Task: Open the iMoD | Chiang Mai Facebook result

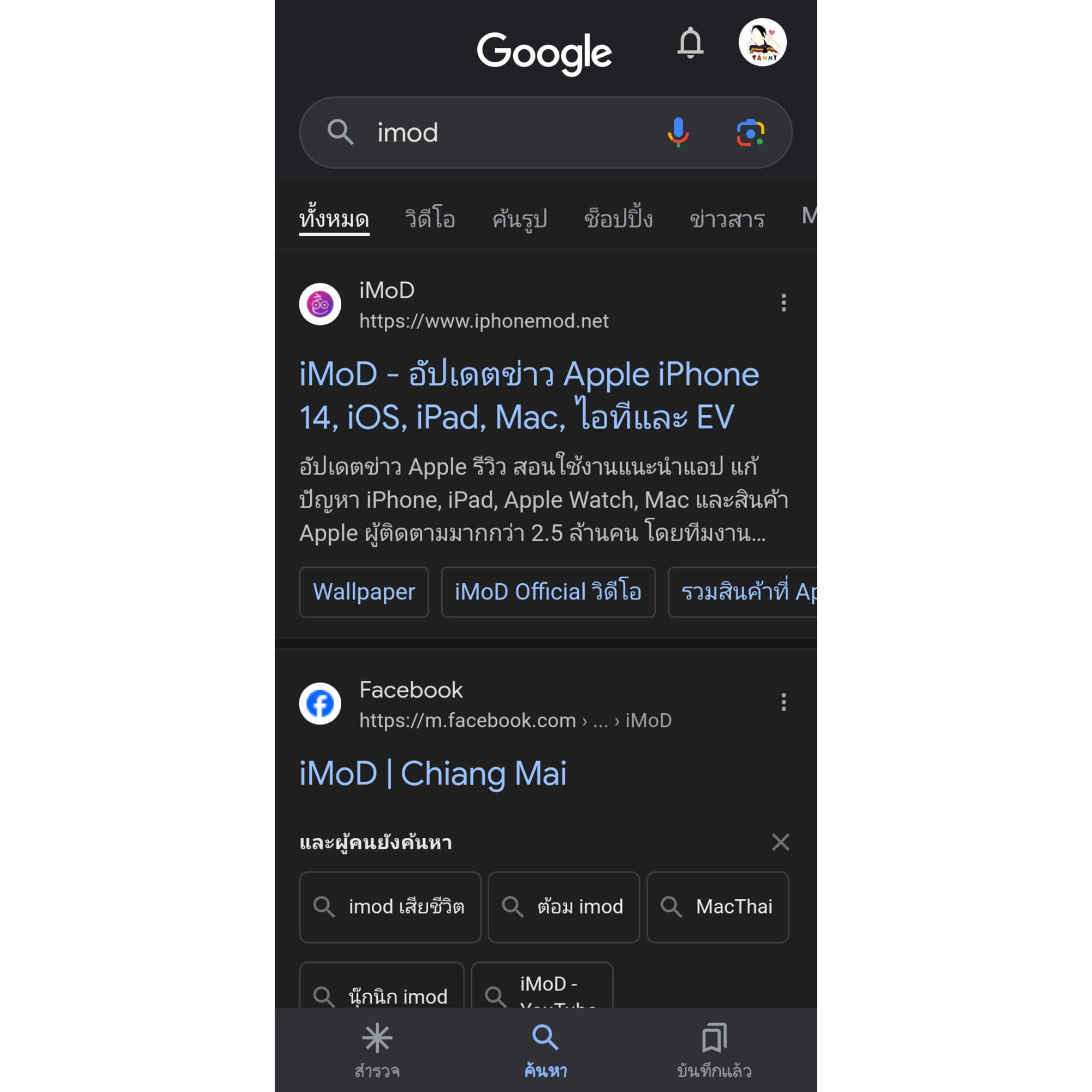Action: pos(432,773)
